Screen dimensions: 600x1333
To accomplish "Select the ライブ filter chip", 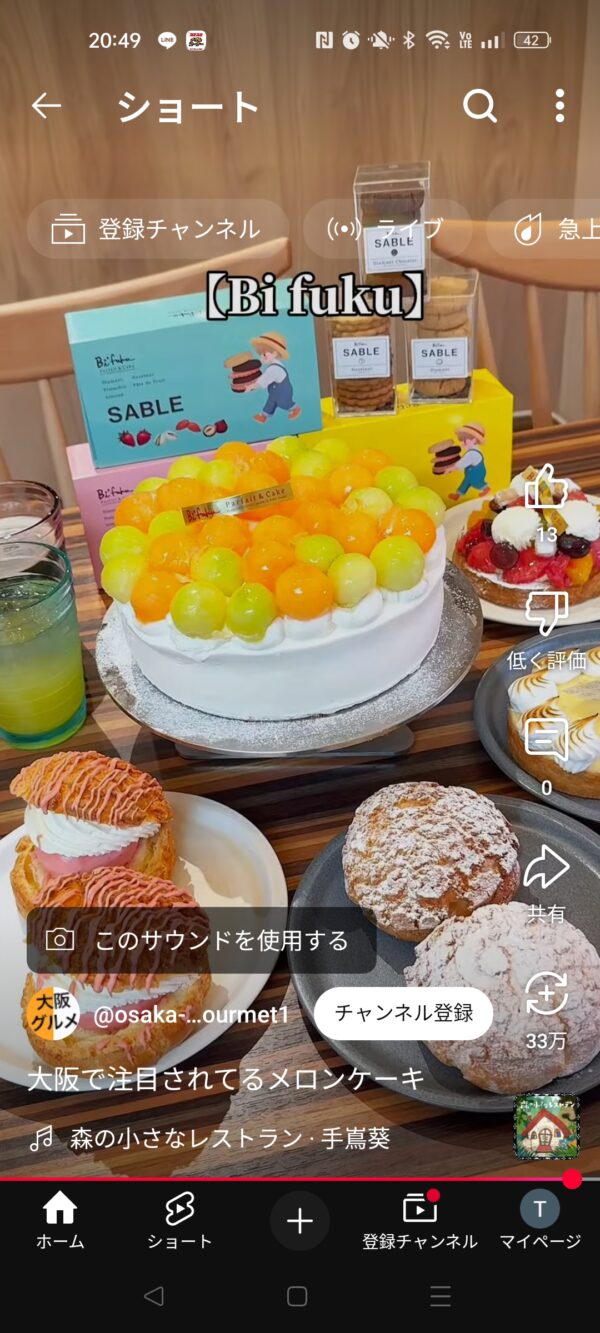I will [385, 229].
